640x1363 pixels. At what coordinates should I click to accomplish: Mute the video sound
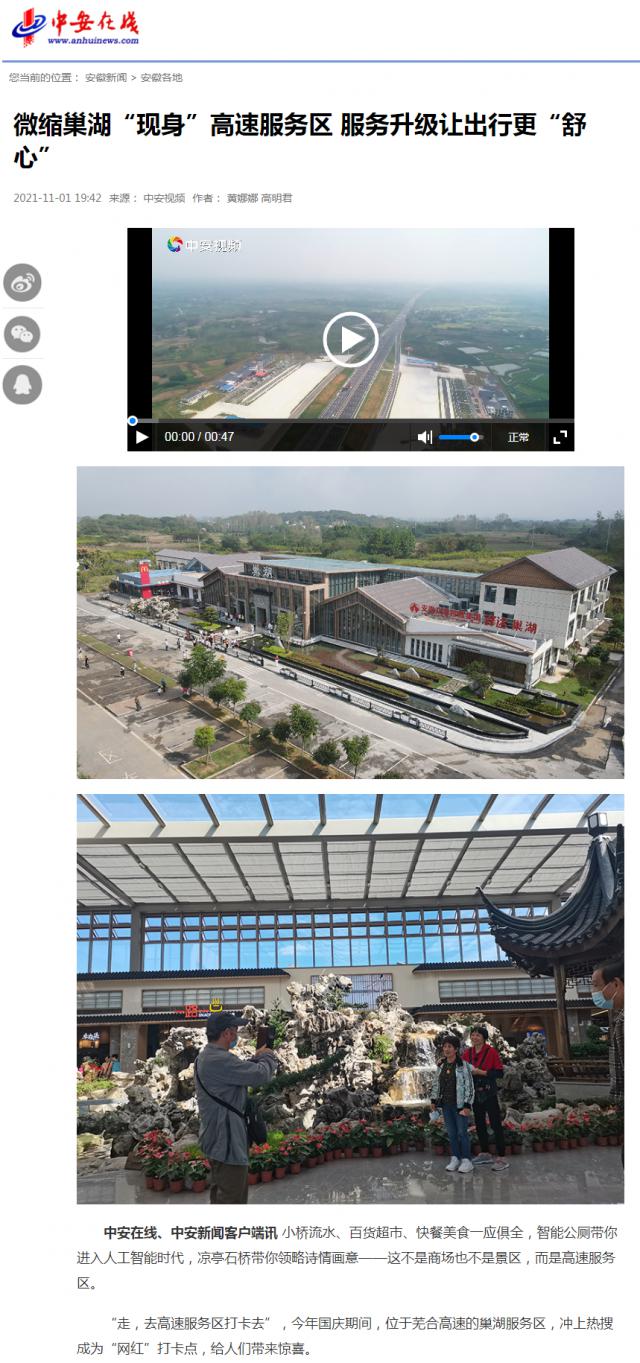click(425, 437)
